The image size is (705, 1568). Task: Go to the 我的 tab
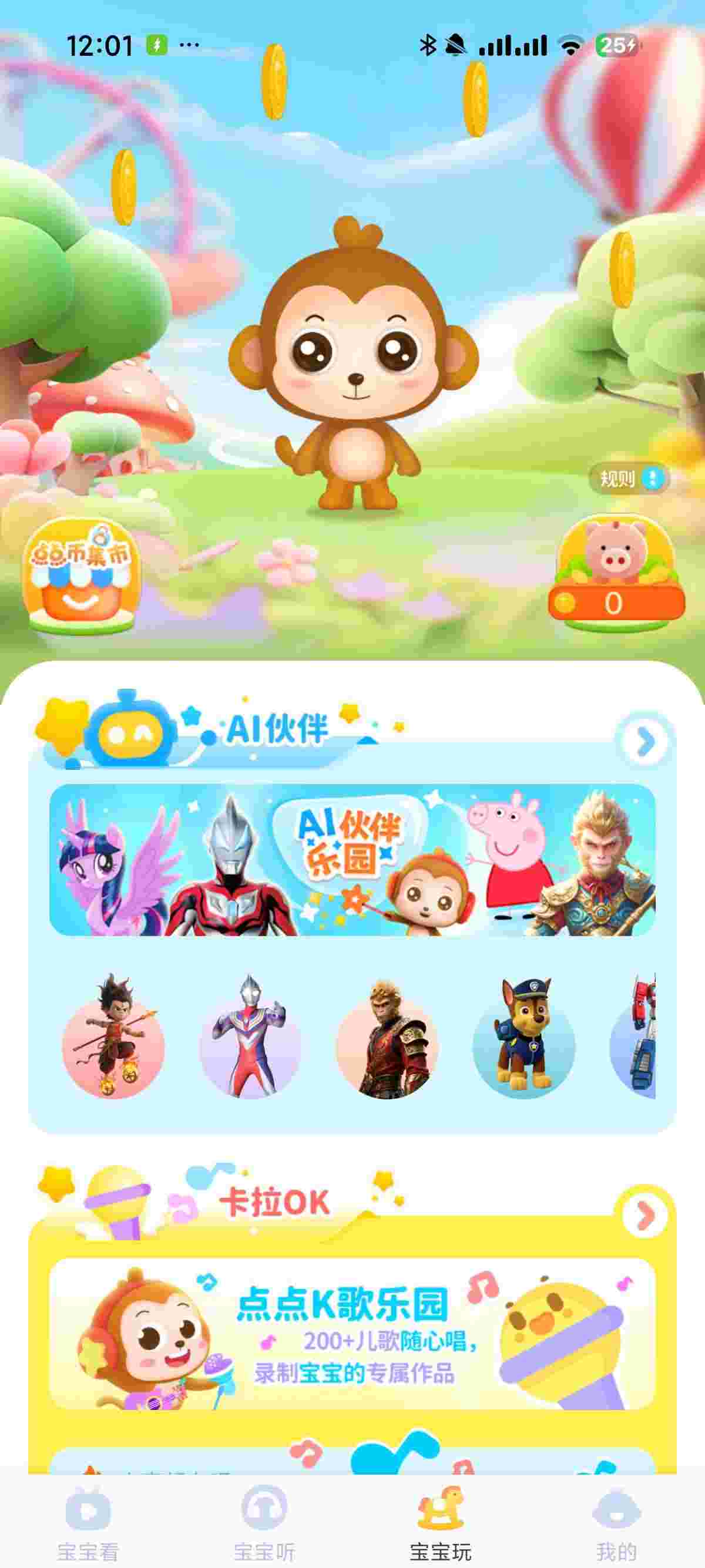pos(616,1522)
